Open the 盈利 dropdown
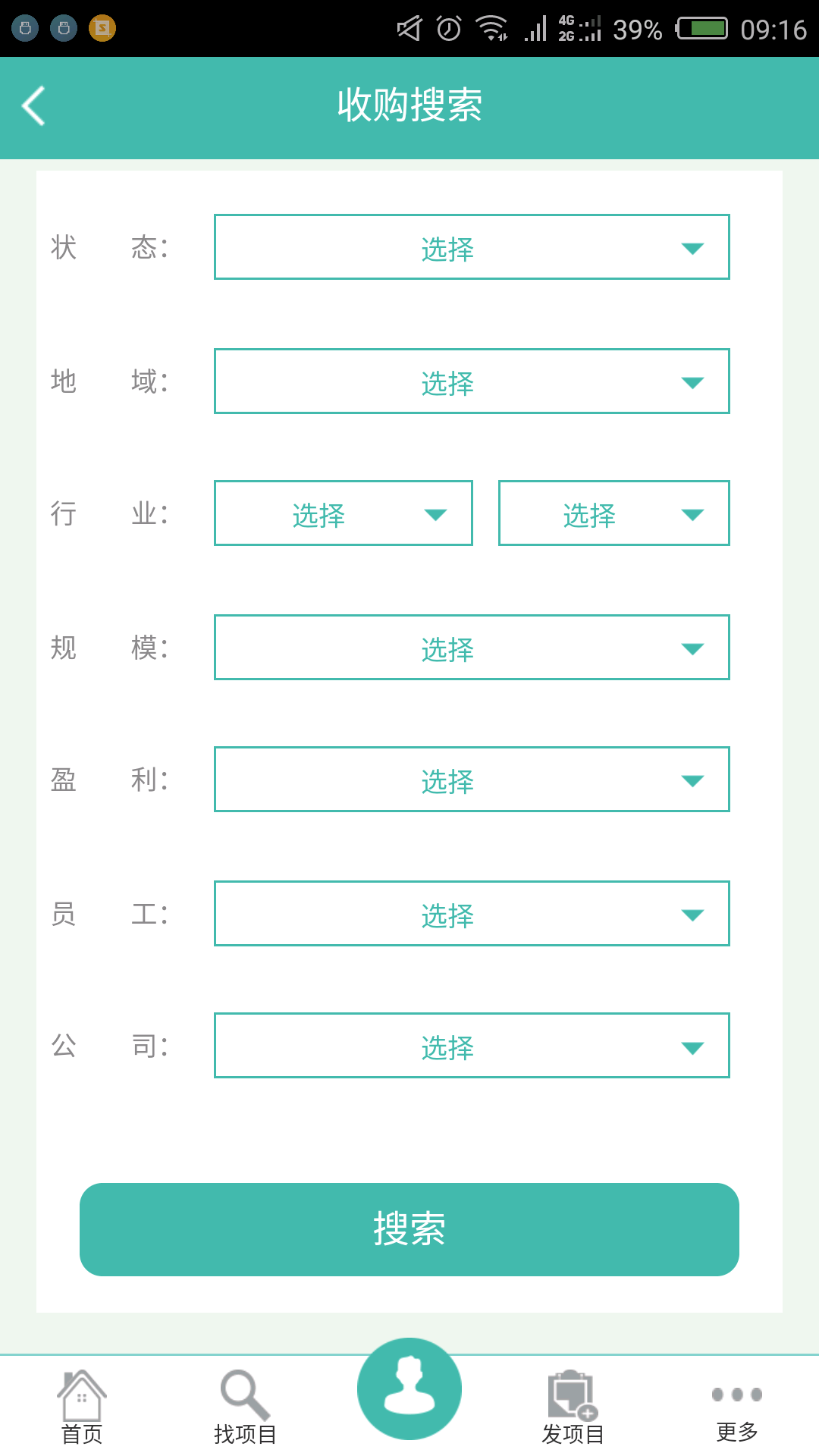This screenshot has height=1456, width=819. click(x=472, y=780)
